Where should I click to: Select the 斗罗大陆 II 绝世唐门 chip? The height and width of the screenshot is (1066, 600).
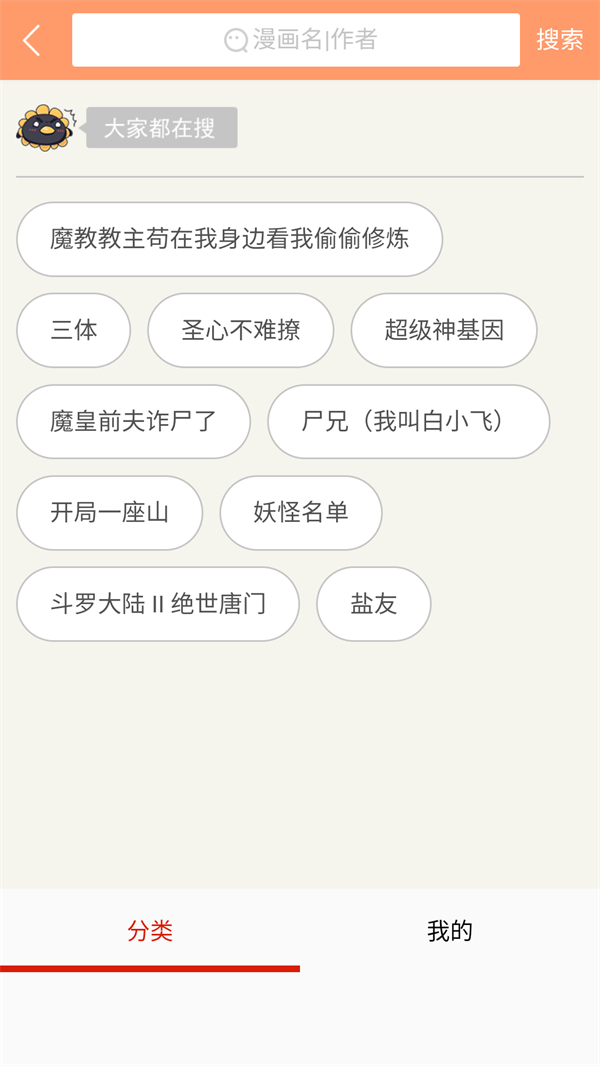pos(157,604)
